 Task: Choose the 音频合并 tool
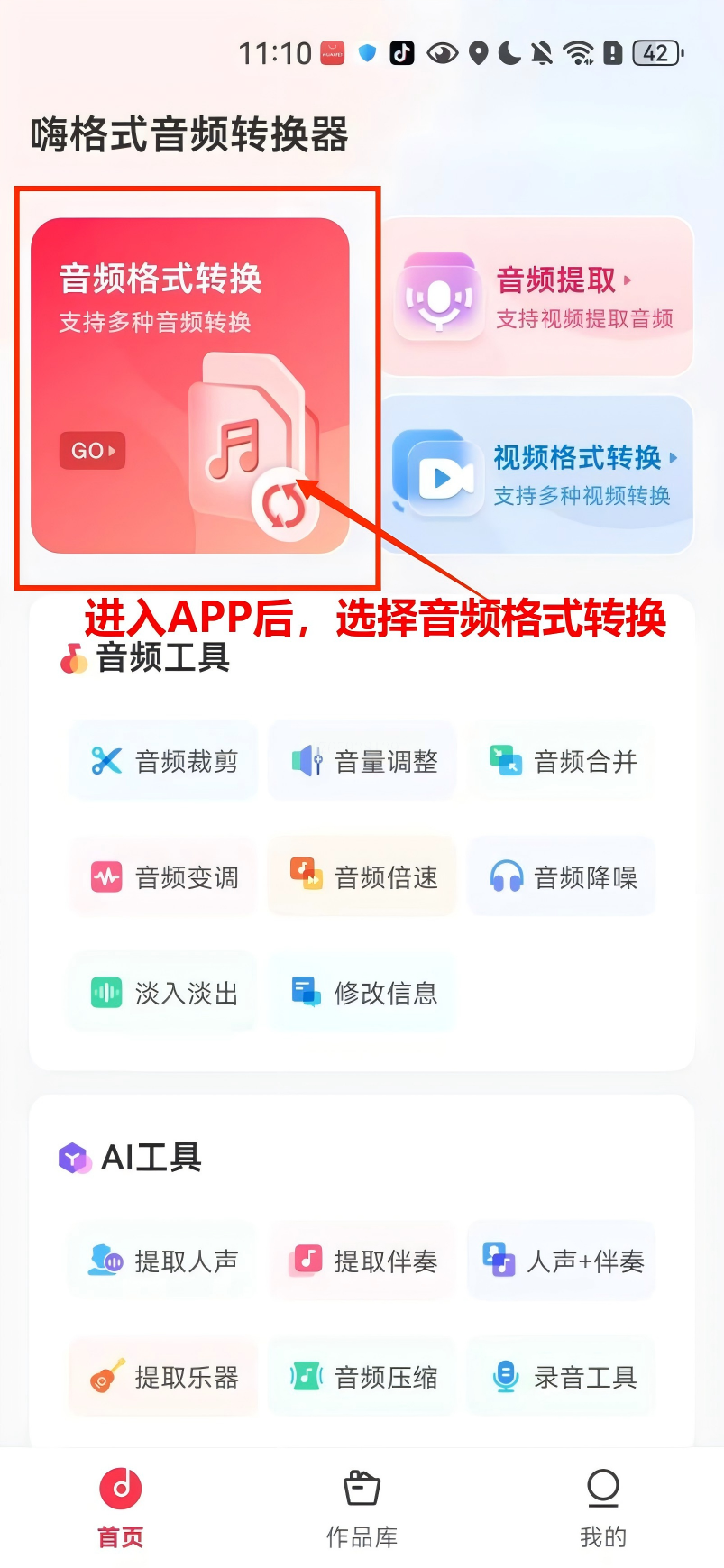tap(563, 761)
